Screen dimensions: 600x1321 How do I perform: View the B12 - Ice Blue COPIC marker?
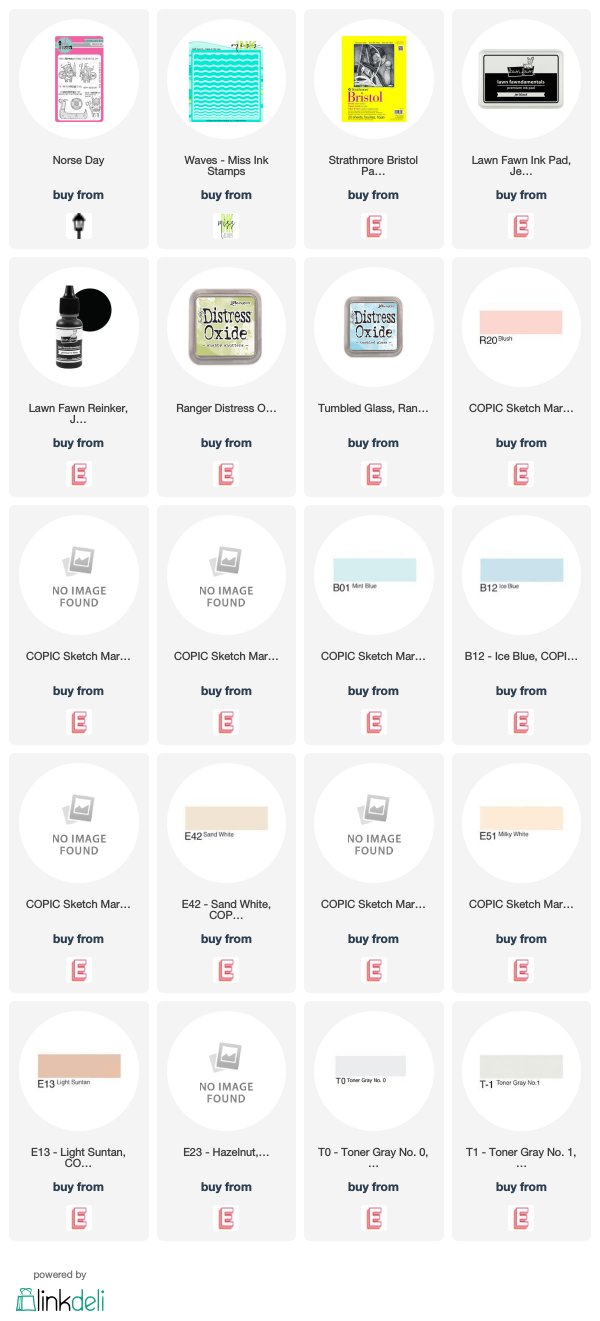click(x=521, y=625)
